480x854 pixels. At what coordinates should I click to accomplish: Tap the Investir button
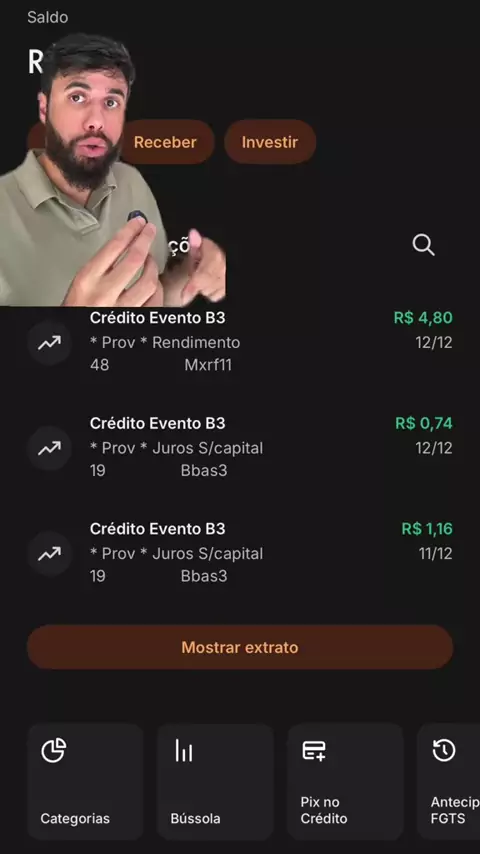pos(270,142)
